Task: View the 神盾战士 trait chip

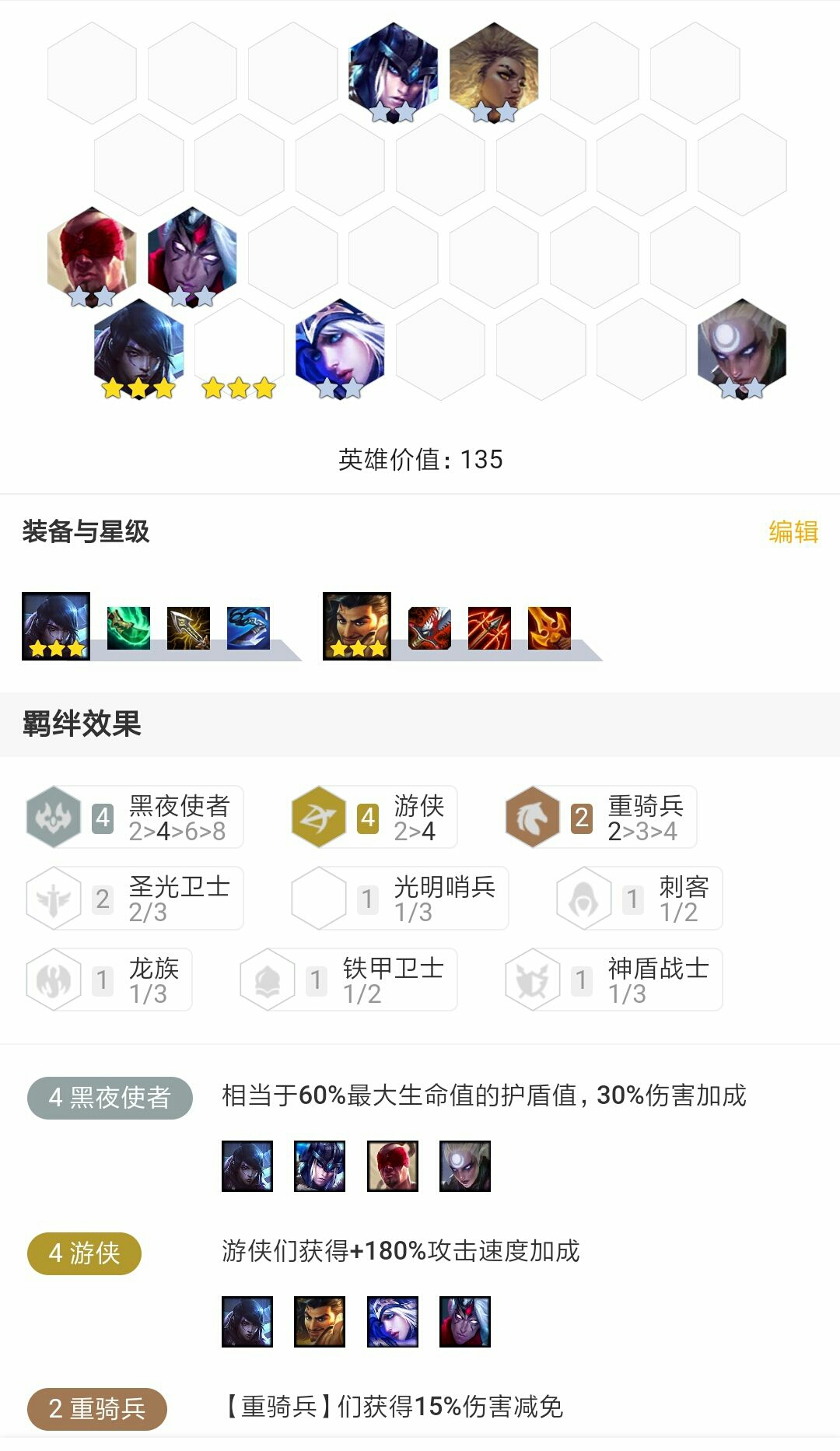Action: tap(614, 980)
